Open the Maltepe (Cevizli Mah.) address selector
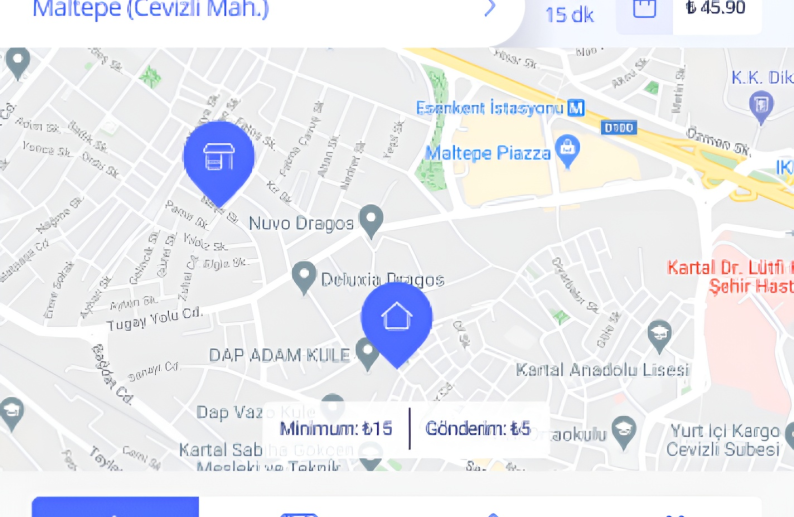Viewport: 794px width, 517px height. pyautogui.click(x=260, y=10)
